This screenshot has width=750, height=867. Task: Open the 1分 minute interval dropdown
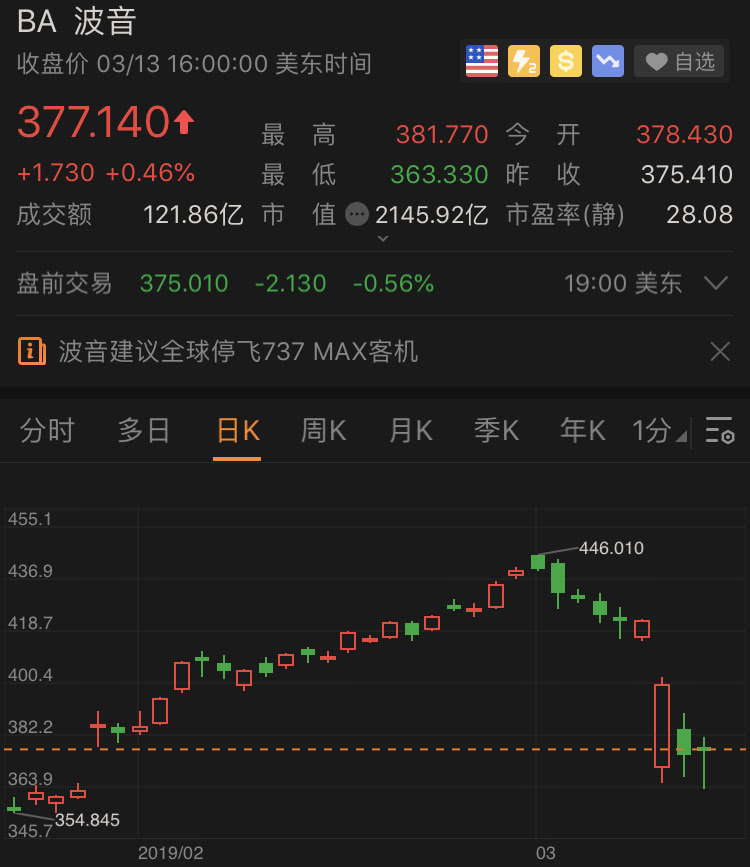658,431
